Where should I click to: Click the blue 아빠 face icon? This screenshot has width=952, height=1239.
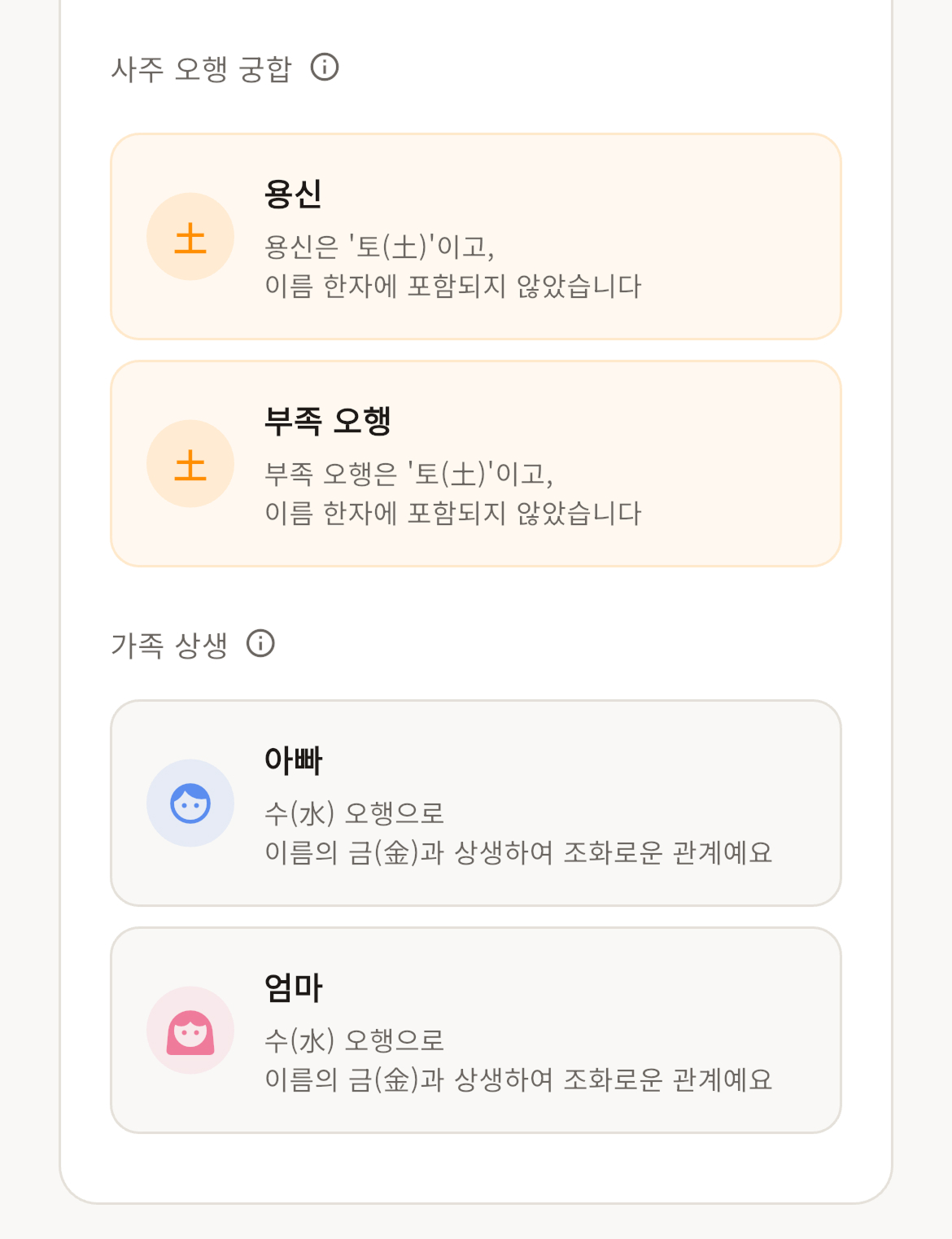coord(190,803)
